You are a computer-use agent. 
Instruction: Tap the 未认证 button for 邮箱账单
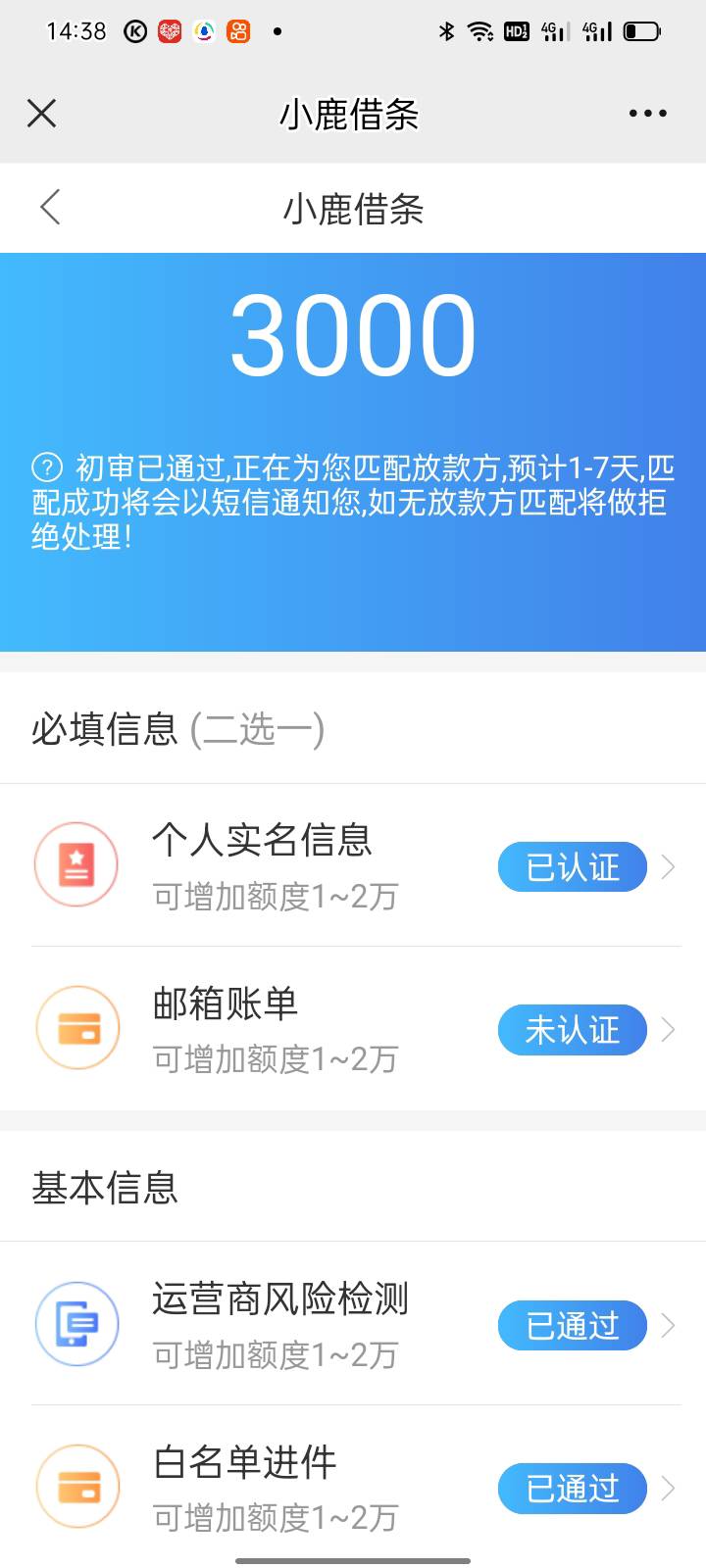coord(573,1029)
